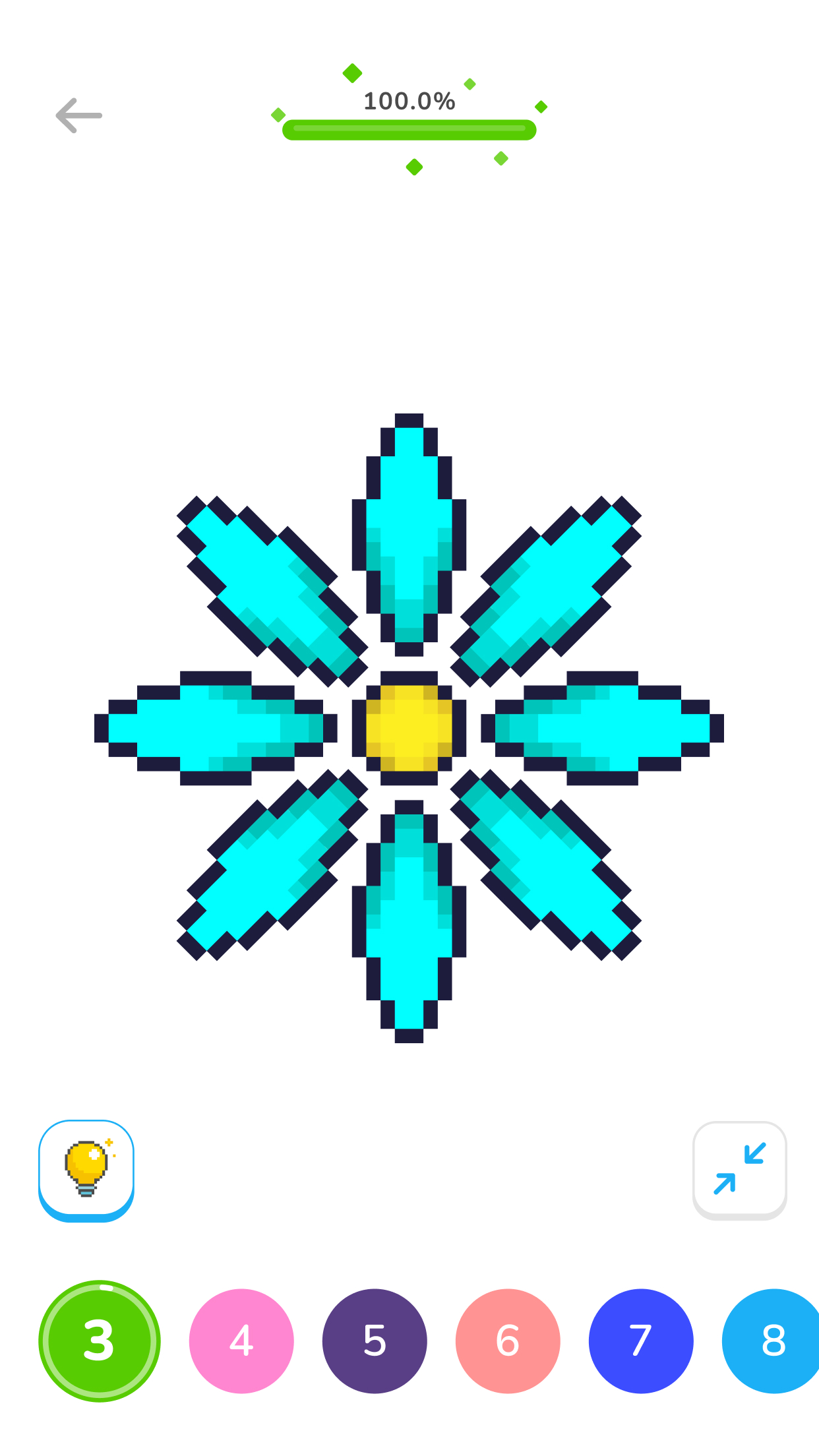Tap the zoom-out collapse arrows button

point(739,1169)
